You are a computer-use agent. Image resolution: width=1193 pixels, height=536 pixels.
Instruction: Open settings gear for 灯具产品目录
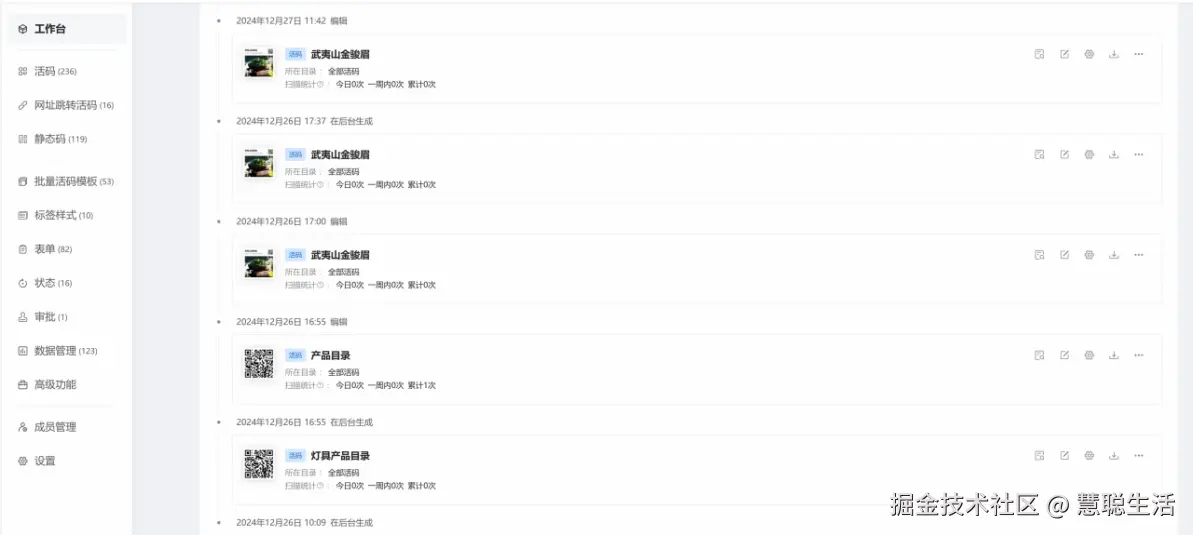[1089, 456]
